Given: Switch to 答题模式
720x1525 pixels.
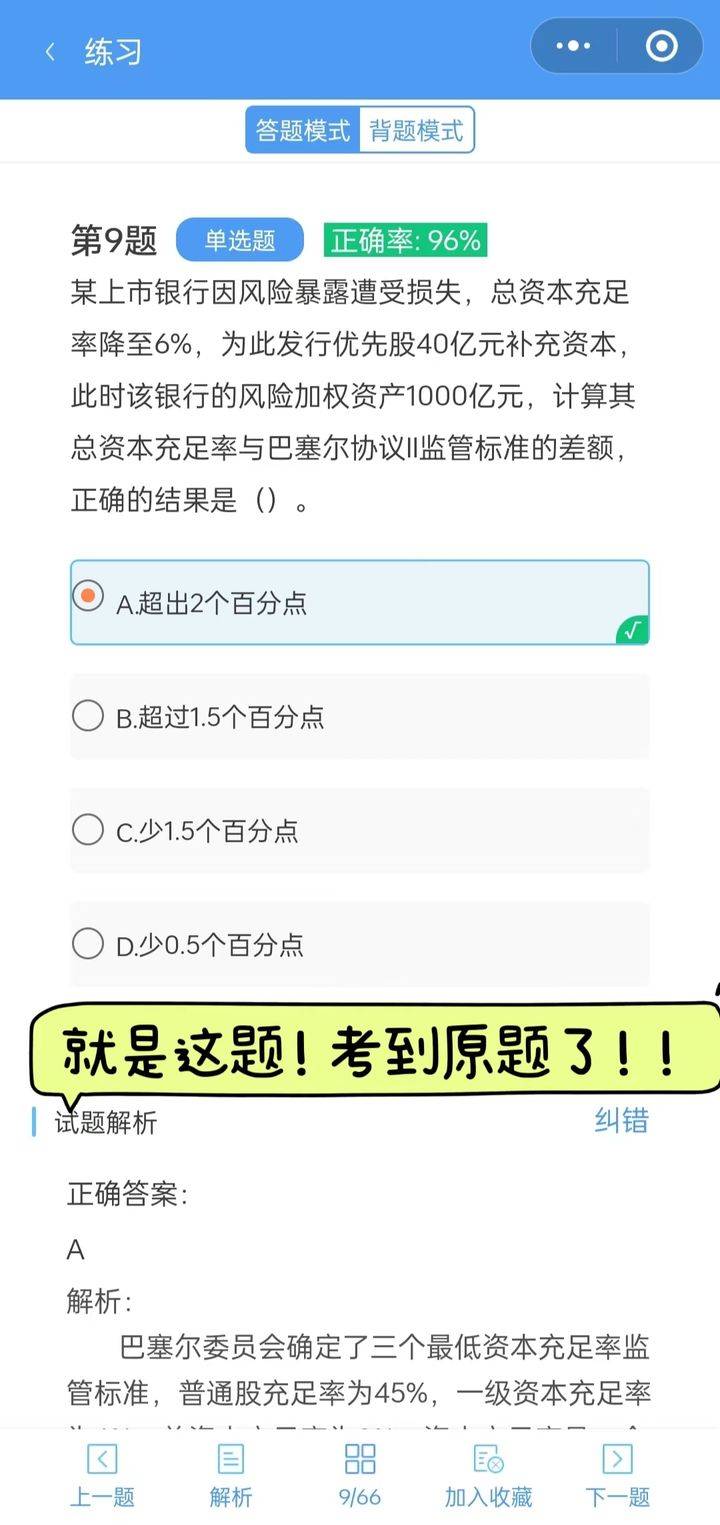Looking at the screenshot, I should click(303, 131).
